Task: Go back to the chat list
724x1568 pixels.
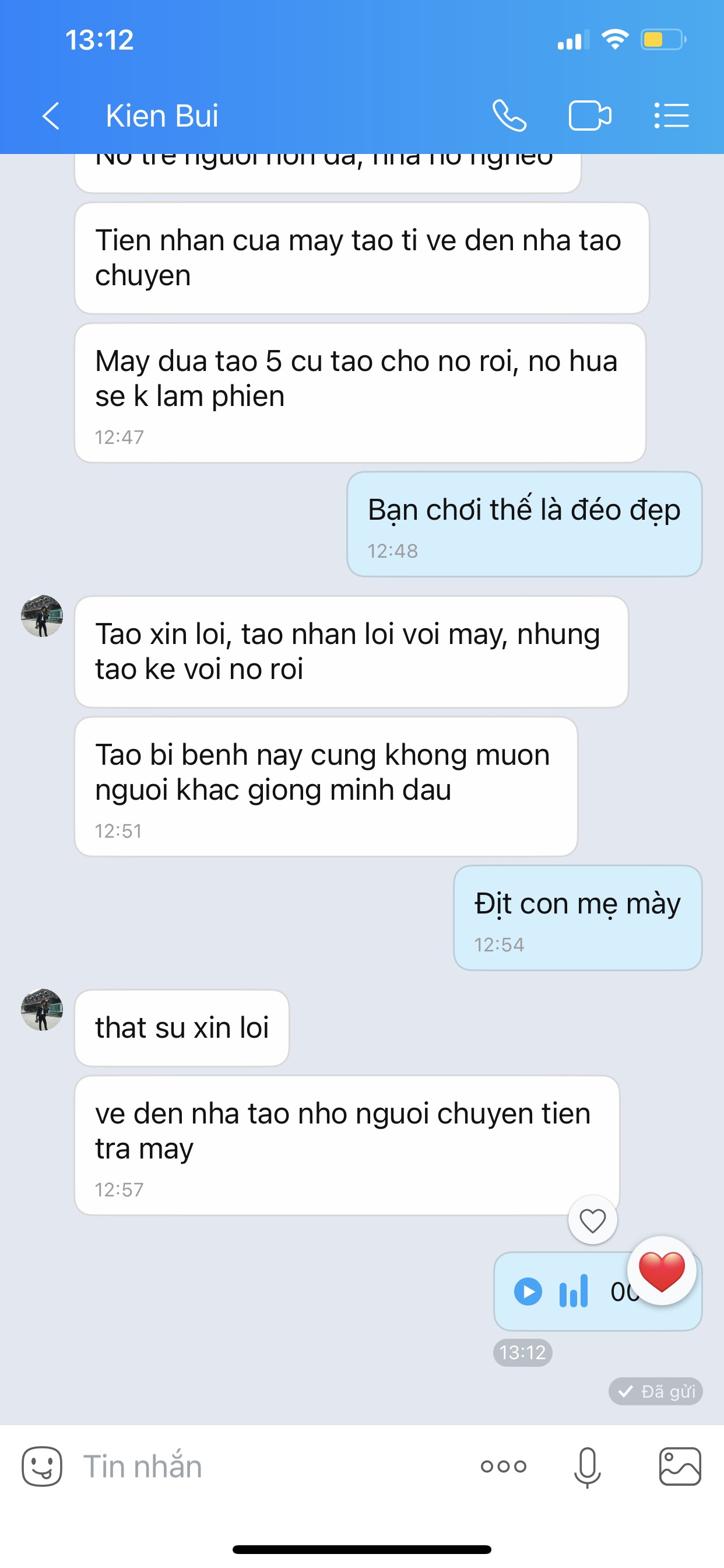Action: [51, 116]
